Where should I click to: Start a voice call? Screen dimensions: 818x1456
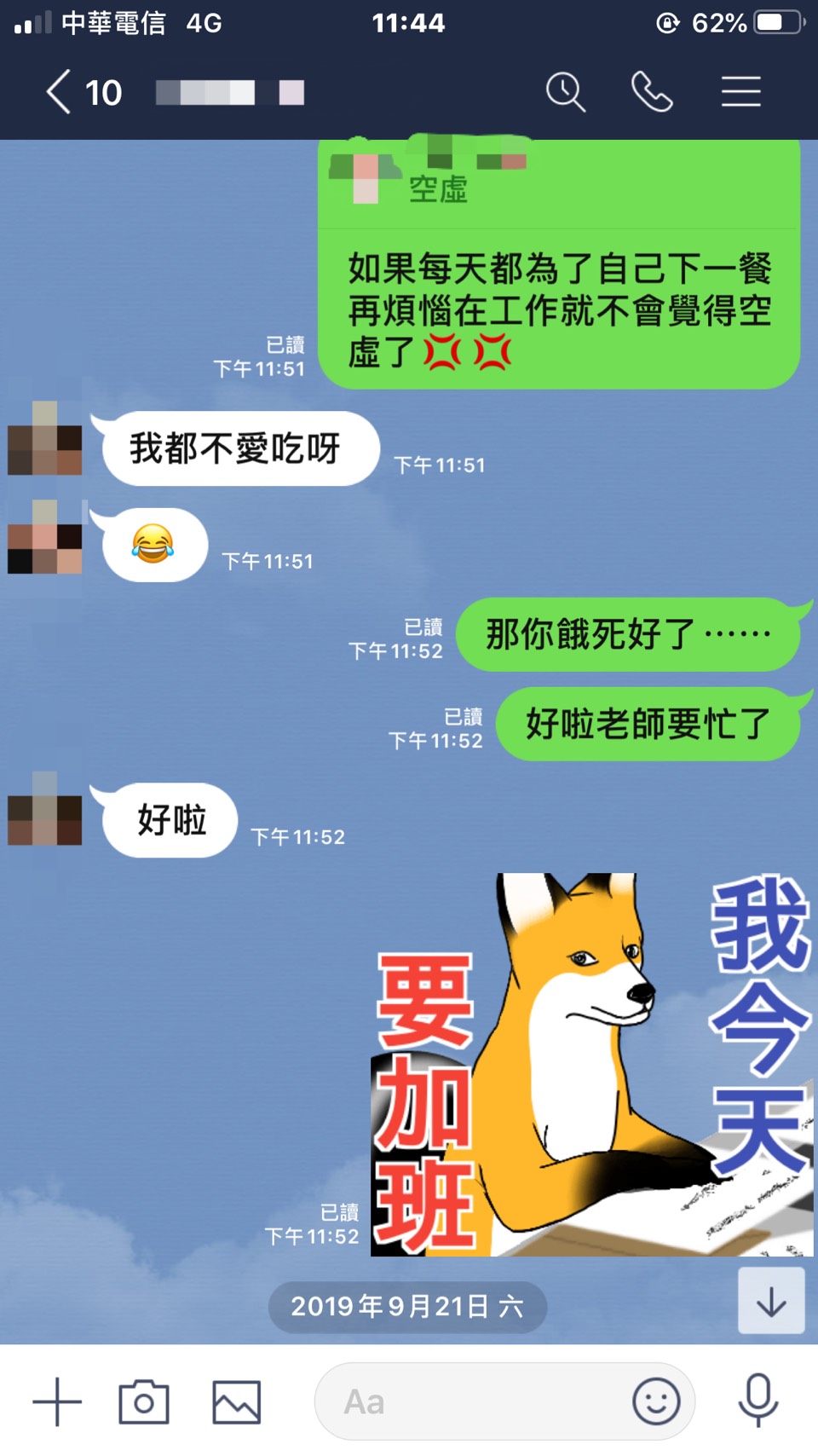(652, 92)
